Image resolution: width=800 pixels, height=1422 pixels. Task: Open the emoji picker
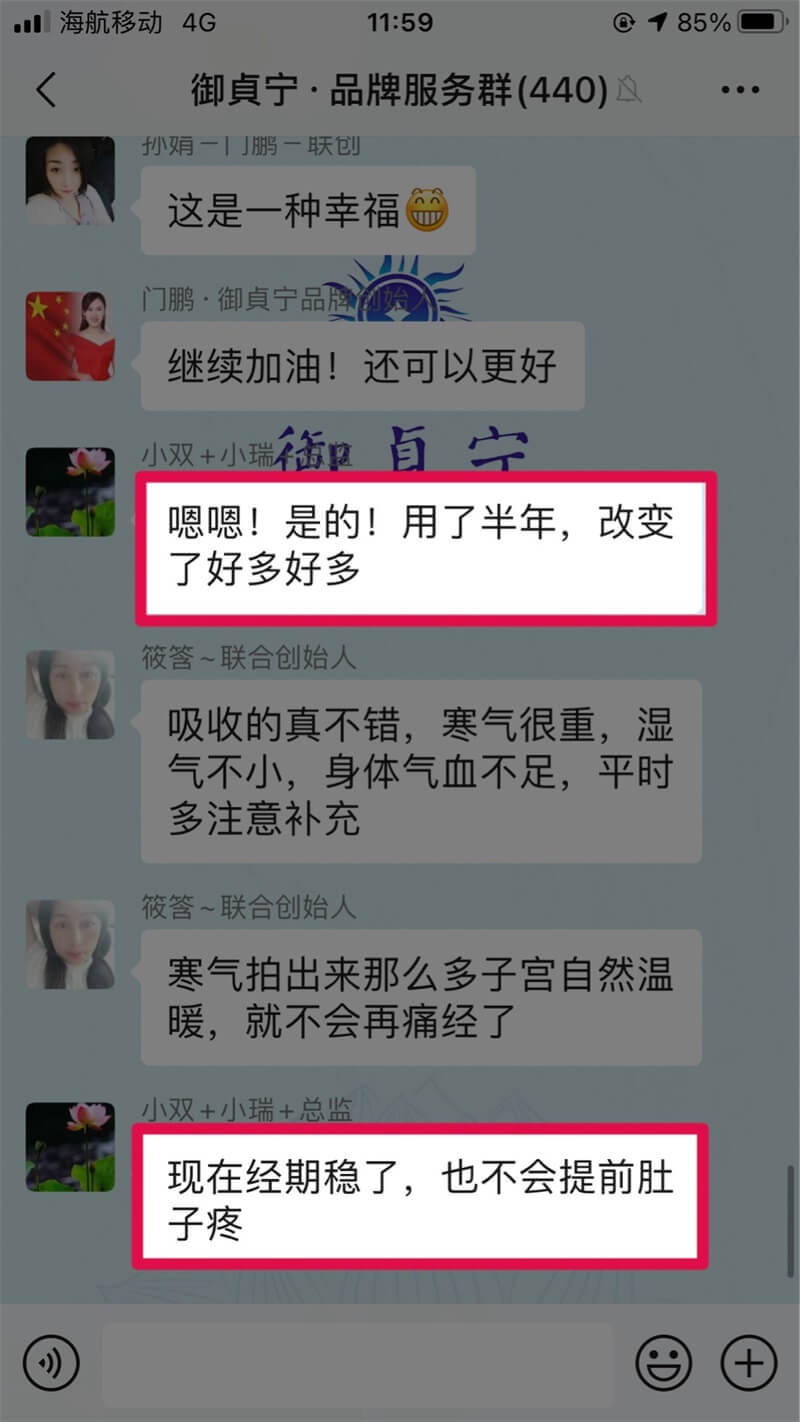click(x=664, y=1363)
